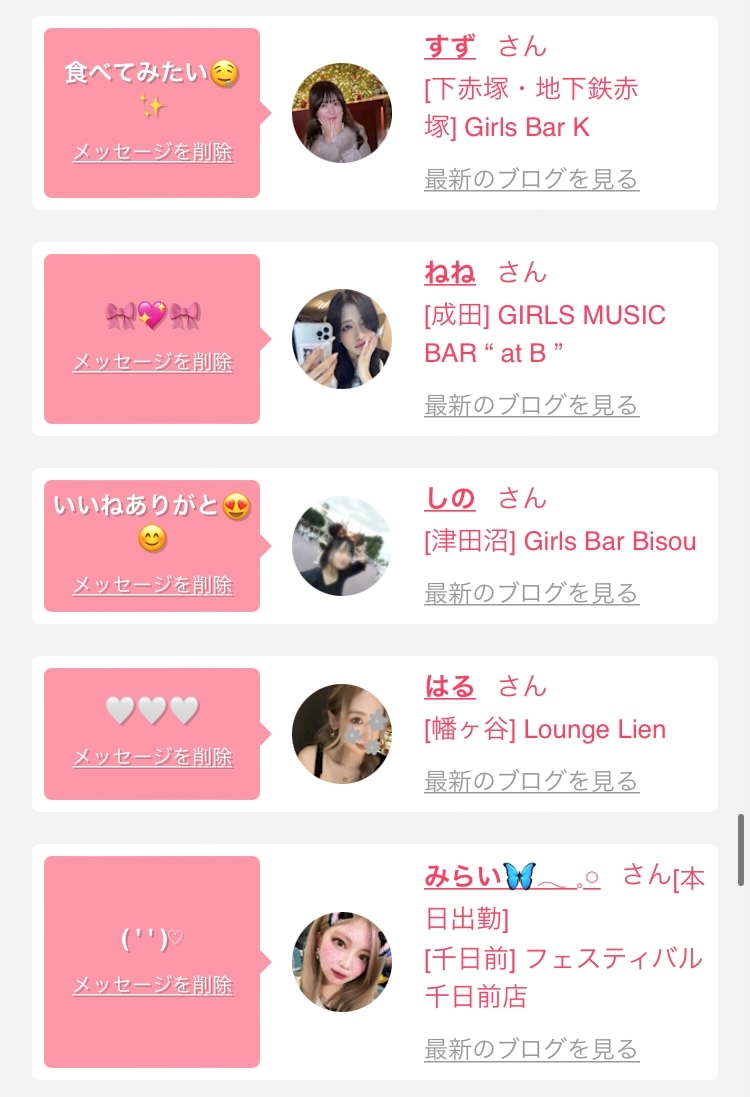Tap すず's profile photo
The width and height of the screenshot is (750, 1097).
point(341,113)
